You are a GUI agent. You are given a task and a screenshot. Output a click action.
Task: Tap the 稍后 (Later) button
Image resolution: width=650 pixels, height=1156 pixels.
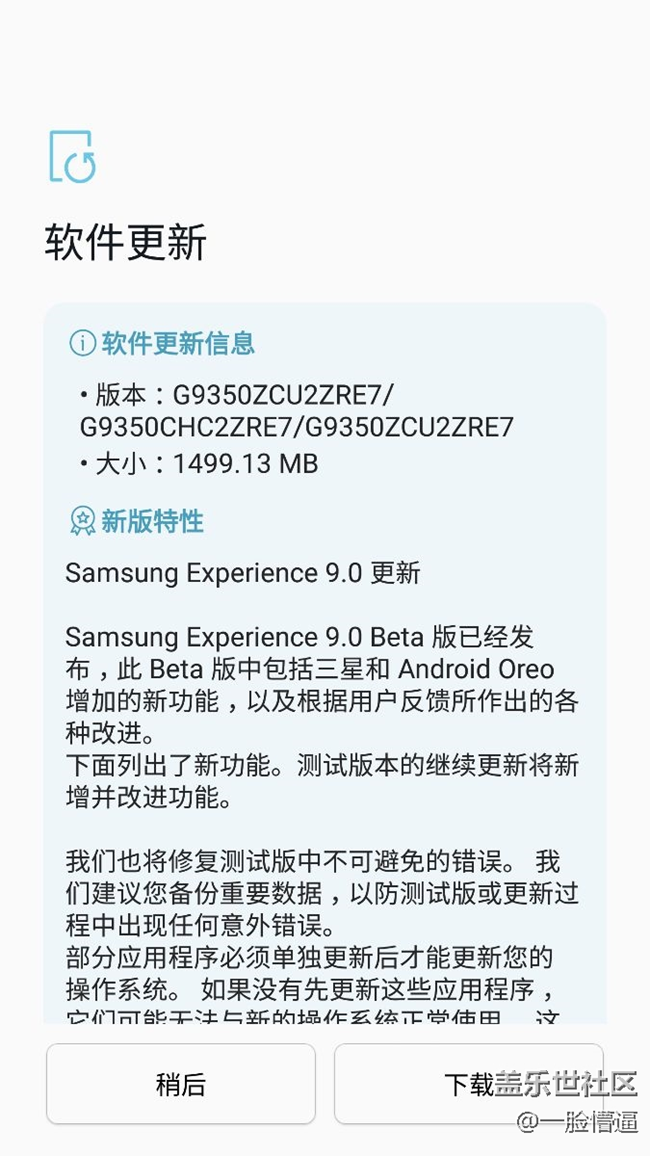point(181,1085)
